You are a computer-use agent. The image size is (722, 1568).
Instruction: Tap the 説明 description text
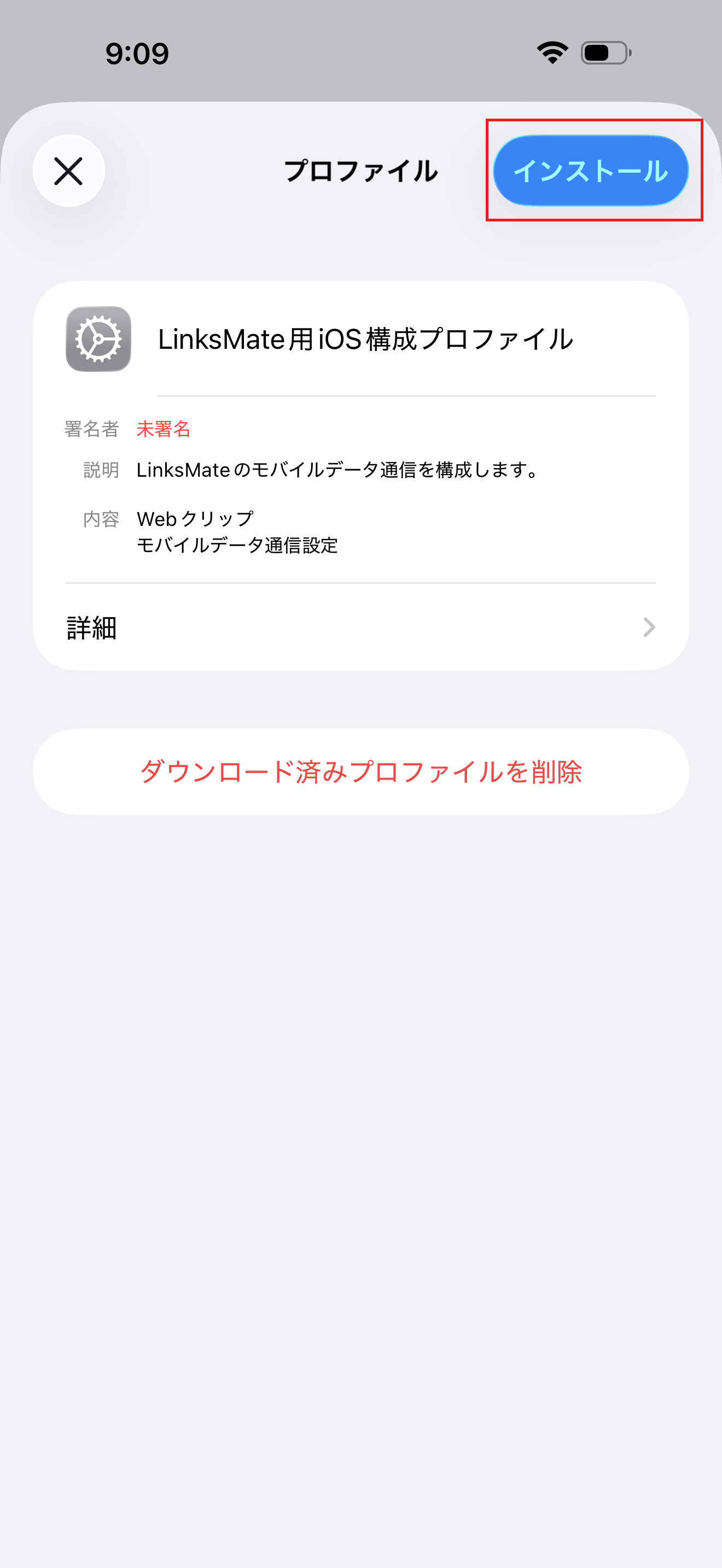(338, 469)
